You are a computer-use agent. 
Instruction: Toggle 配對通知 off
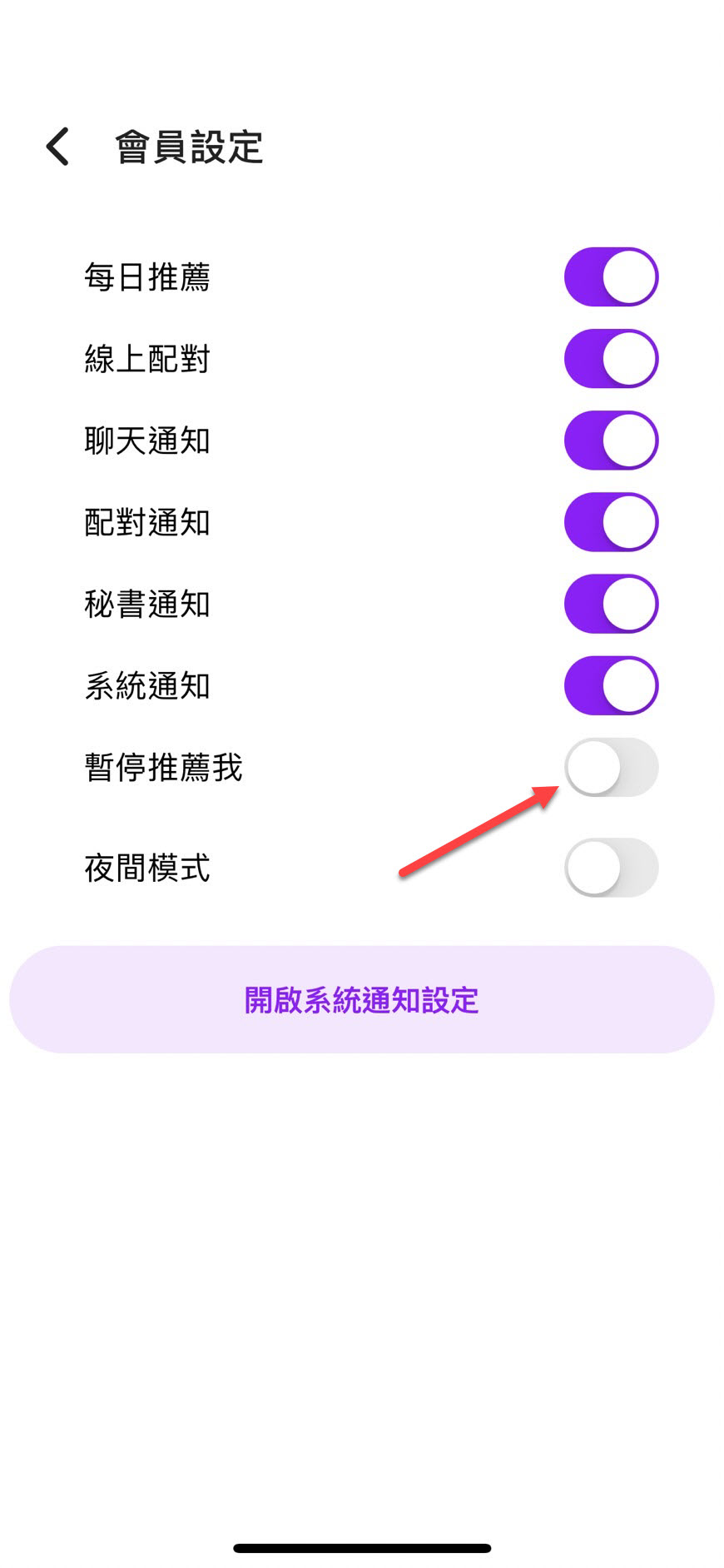tap(611, 521)
